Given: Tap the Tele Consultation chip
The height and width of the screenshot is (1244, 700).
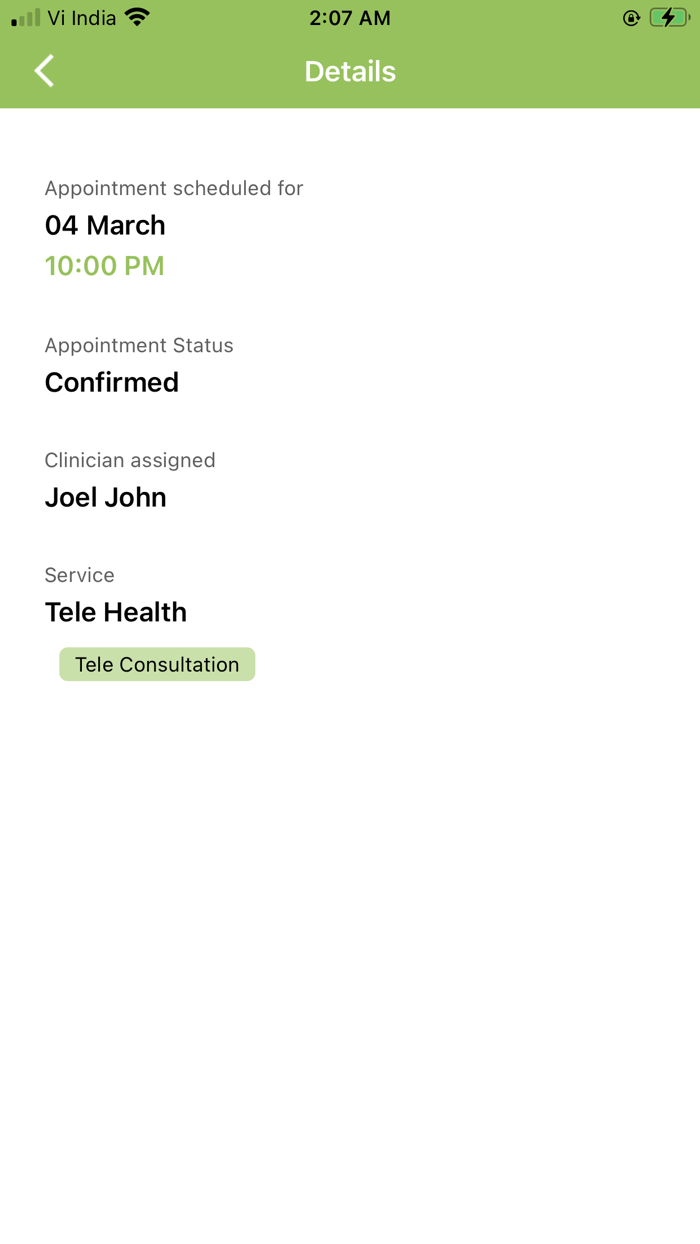Looking at the screenshot, I should coord(157,664).
